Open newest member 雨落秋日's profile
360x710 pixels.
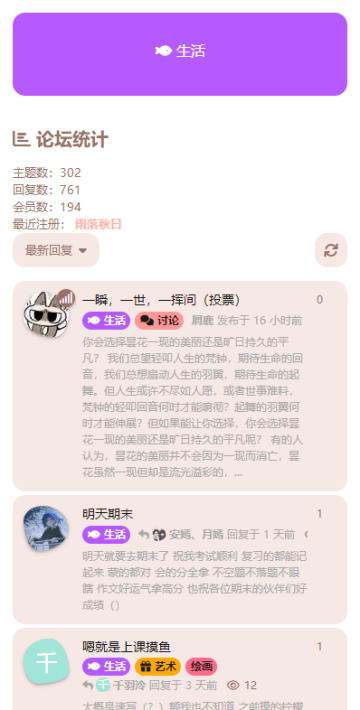pyautogui.click(x=98, y=224)
